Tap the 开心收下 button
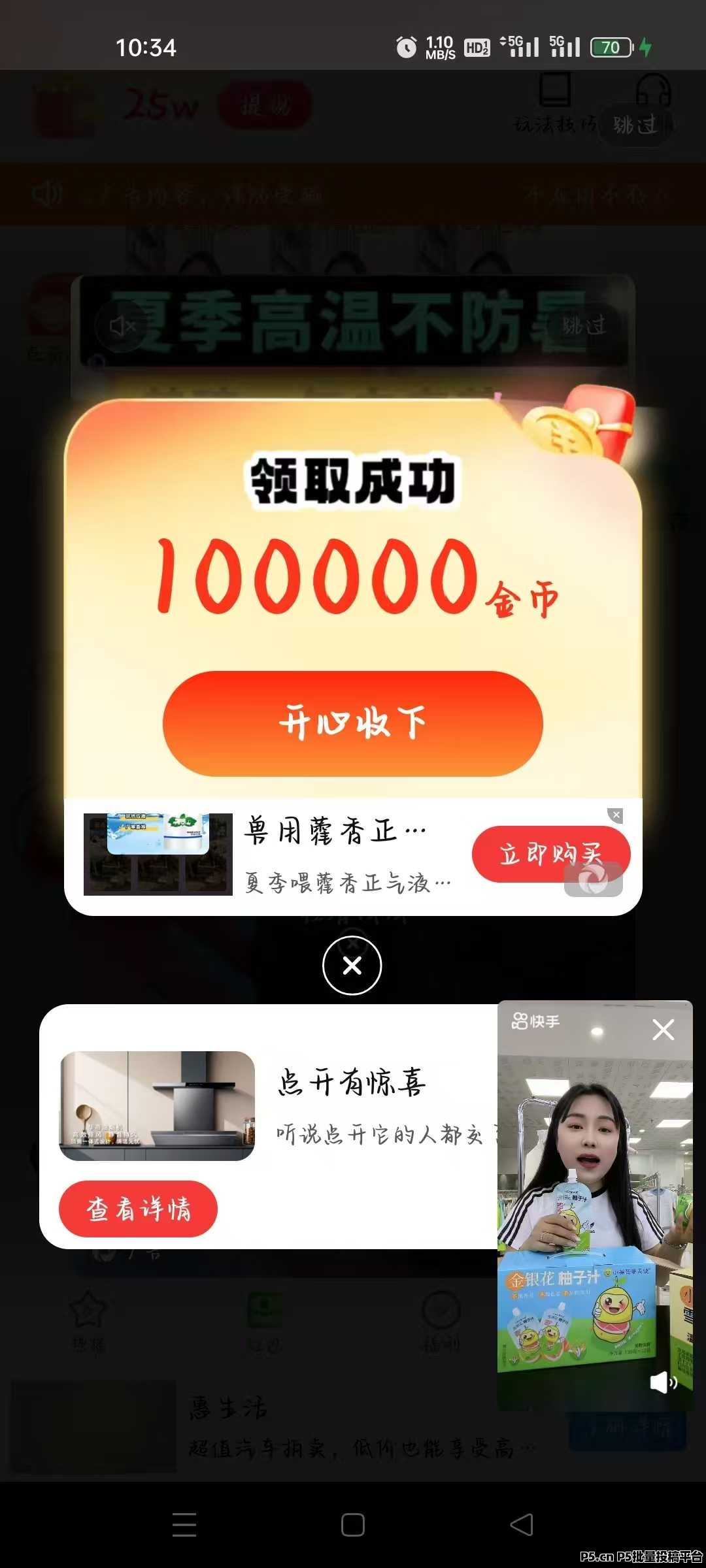Screen dimensions: 706x1568 click(x=353, y=724)
